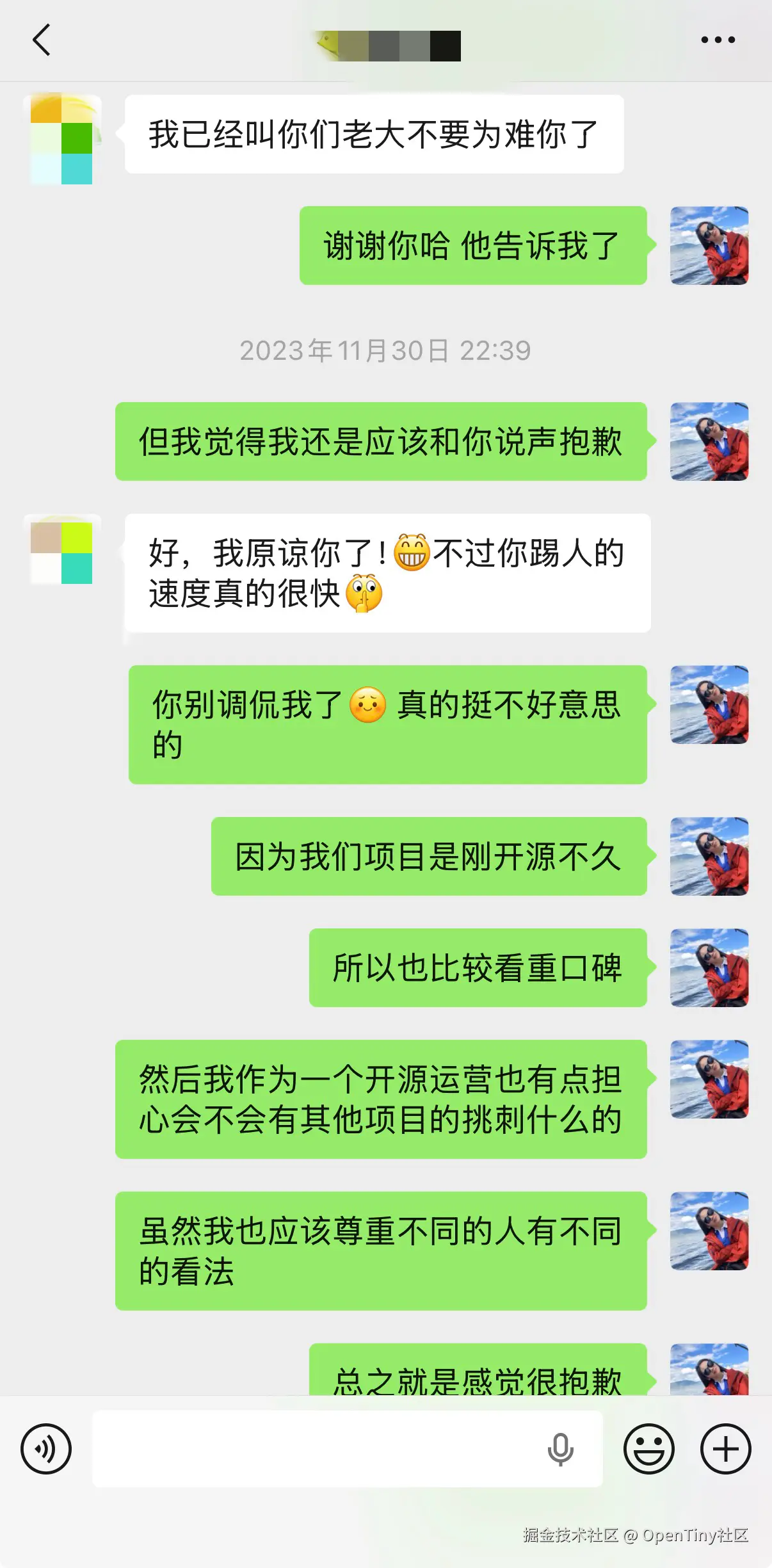The width and height of the screenshot is (772, 1568).
Task: Open avatar beside 我已经叫你们老大不要为难你了
Action: tap(62, 138)
